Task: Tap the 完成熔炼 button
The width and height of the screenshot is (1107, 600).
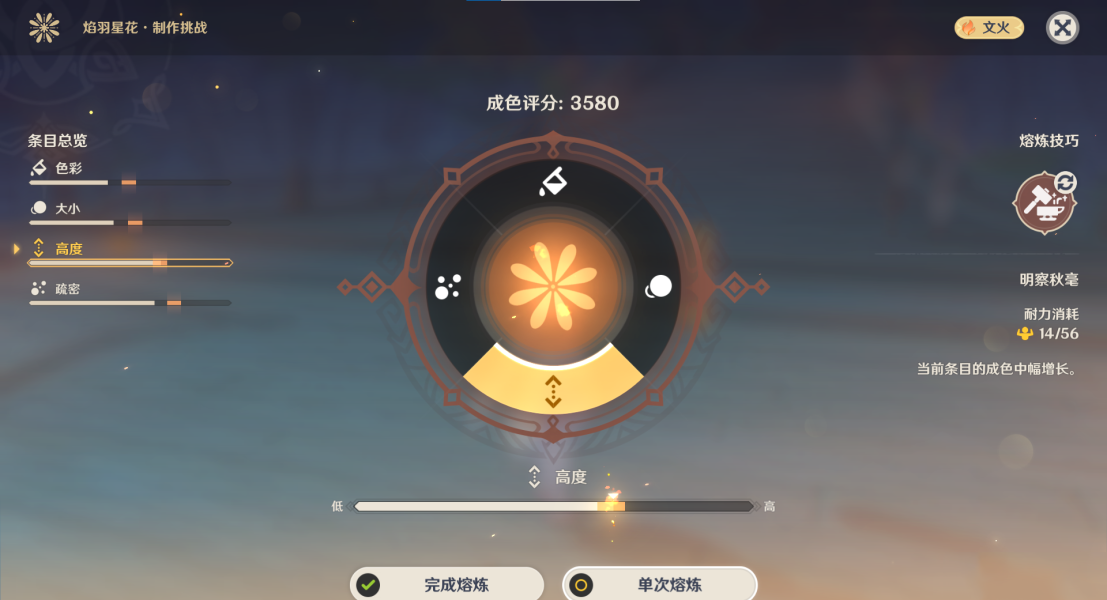Action: pyautogui.click(x=447, y=584)
